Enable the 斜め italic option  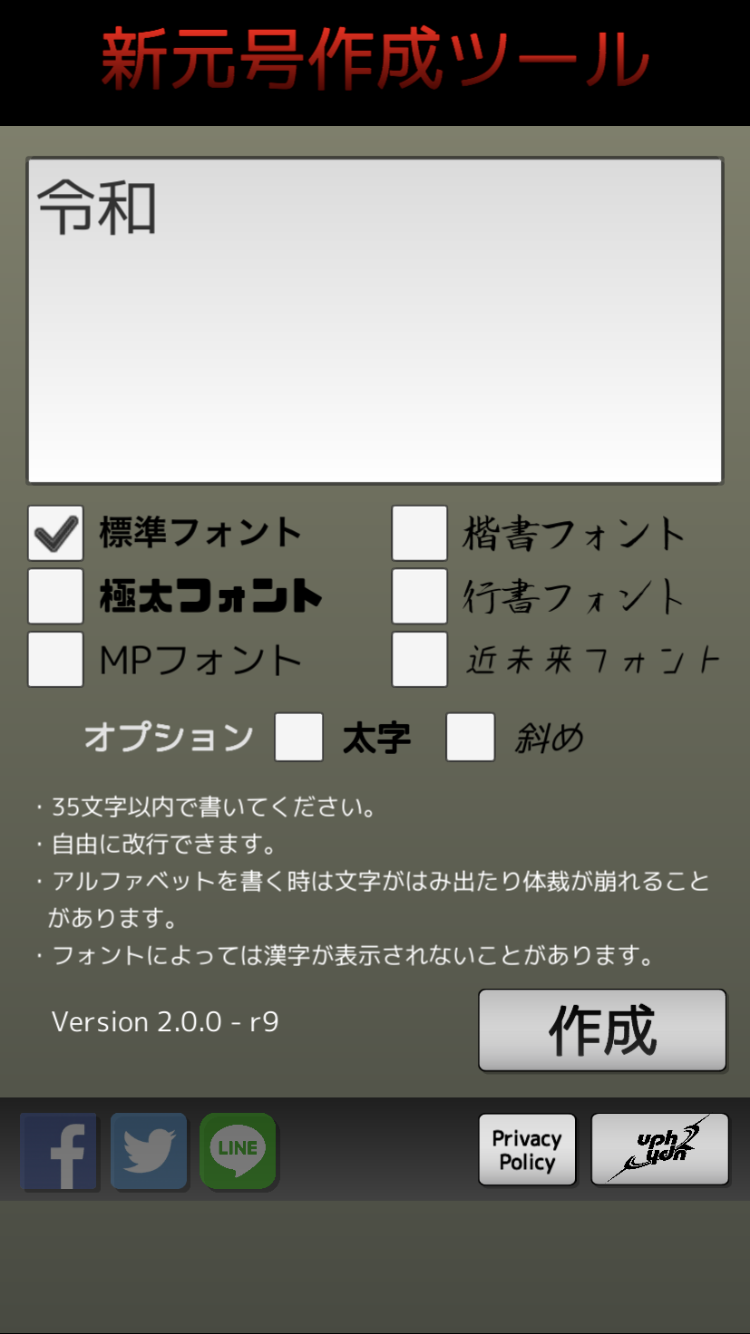click(x=470, y=737)
